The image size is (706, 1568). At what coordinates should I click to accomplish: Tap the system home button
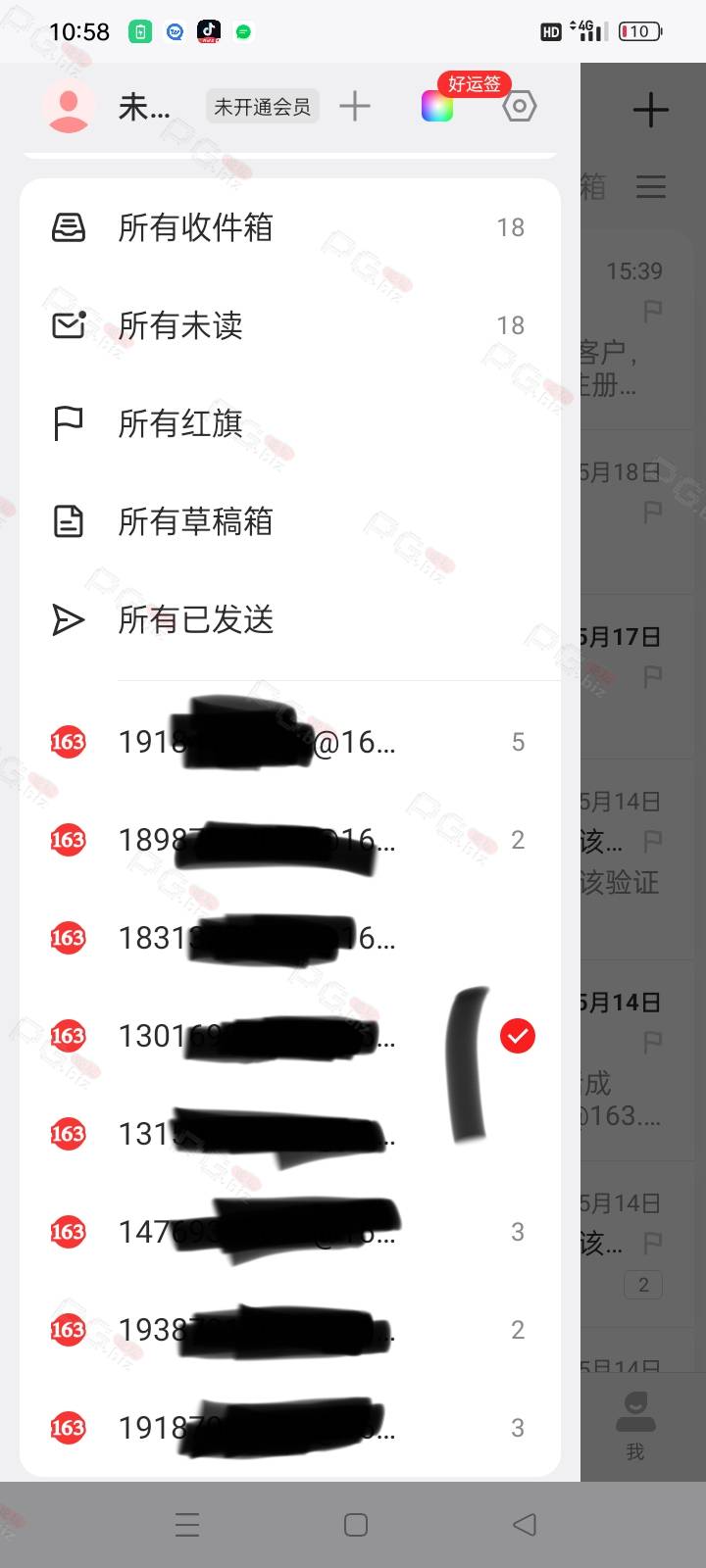coord(356,1525)
